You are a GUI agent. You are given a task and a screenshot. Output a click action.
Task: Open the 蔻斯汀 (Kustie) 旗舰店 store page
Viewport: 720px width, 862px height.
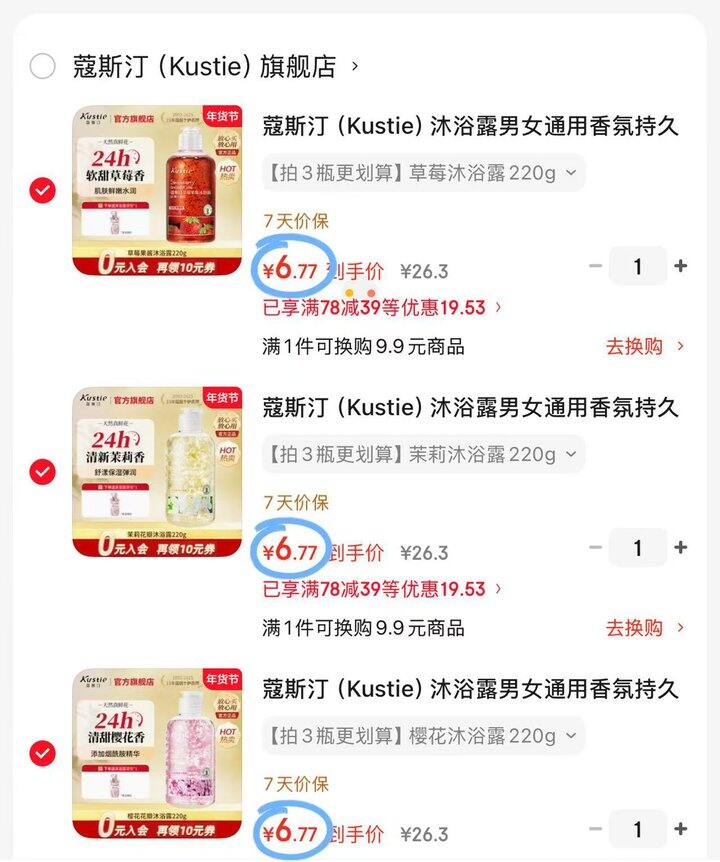(x=215, y=67)
